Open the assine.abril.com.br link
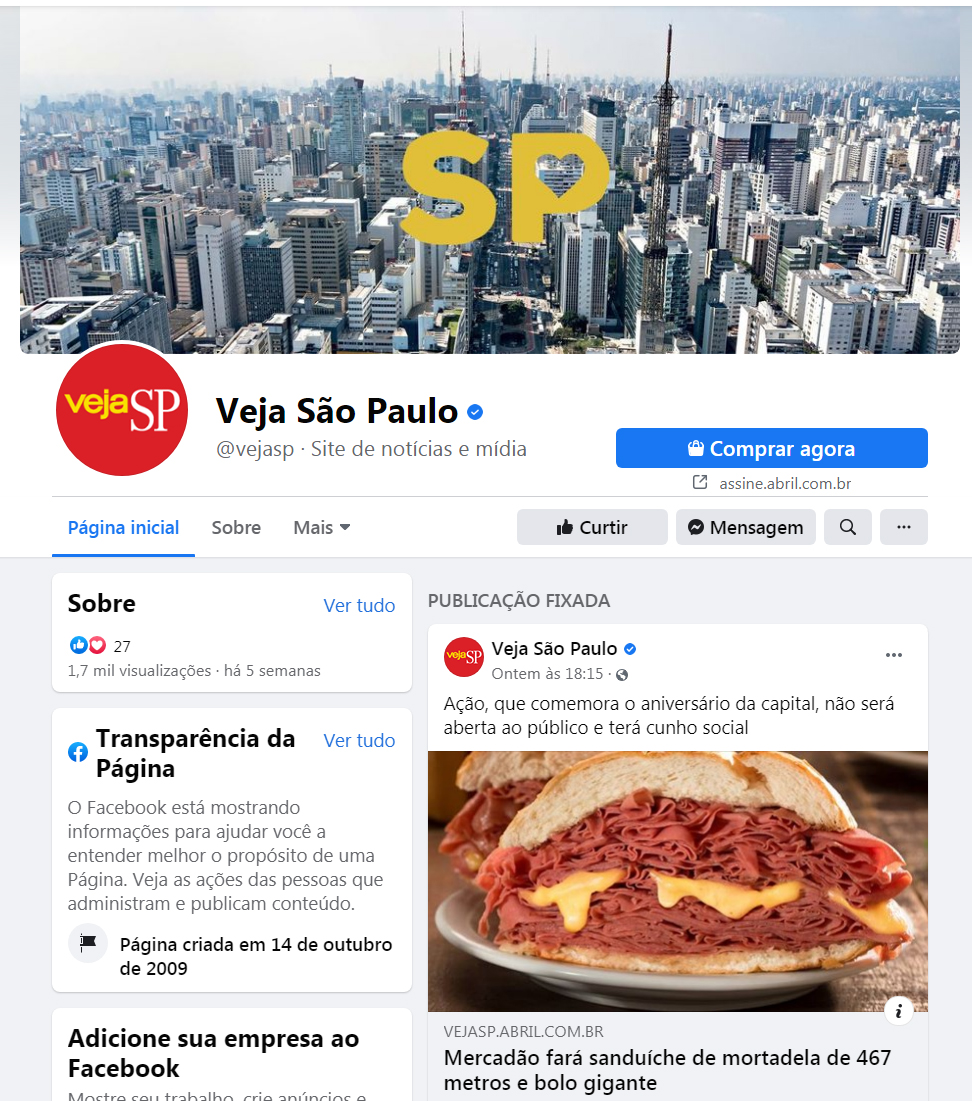The width and height of the screenshot is (972, 1101). coord(784,484)
